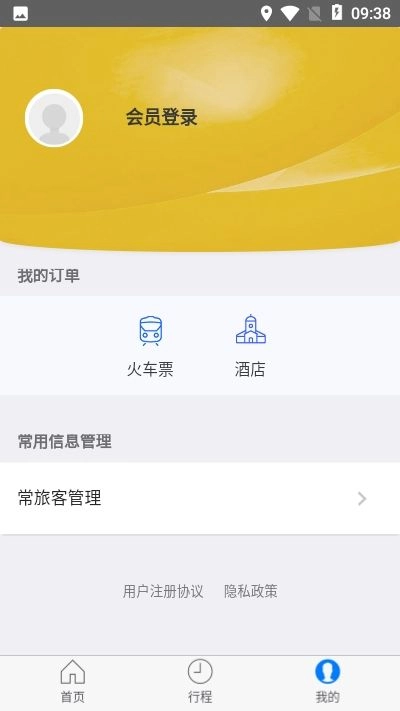The width and height of the screenshot is (400, 711).
Task: Open 常旅客管理 frequent traveler management
Action: tap(200, 498)
